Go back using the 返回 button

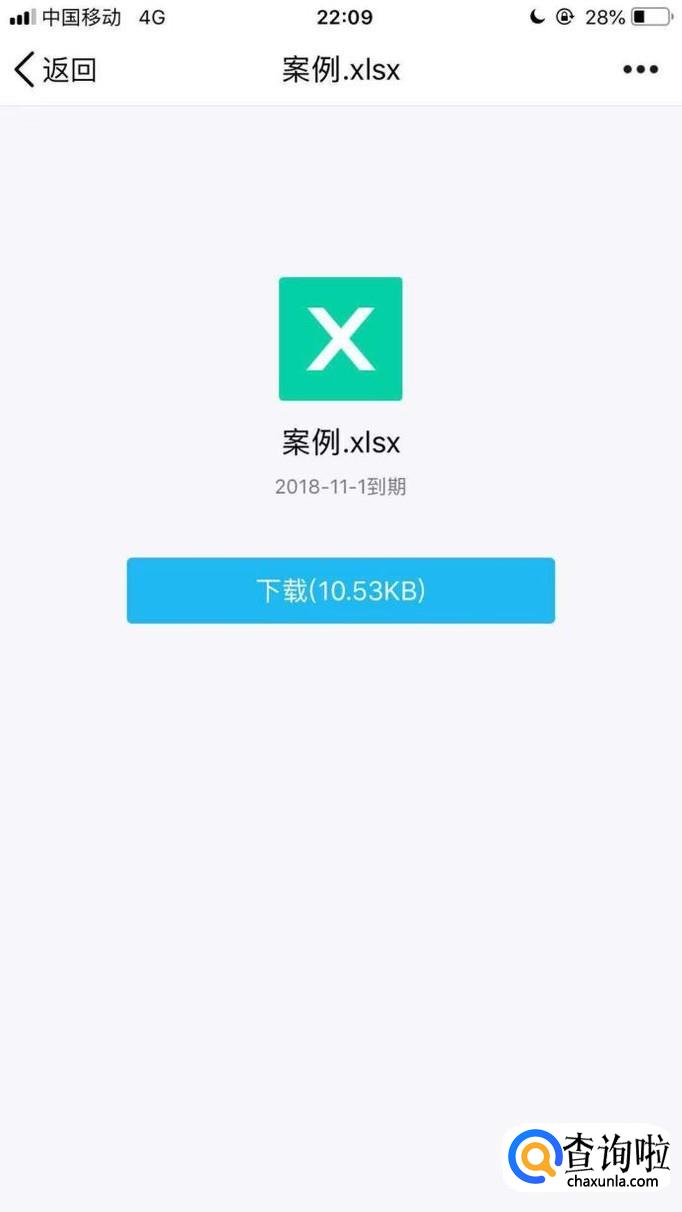click(55, 70)
